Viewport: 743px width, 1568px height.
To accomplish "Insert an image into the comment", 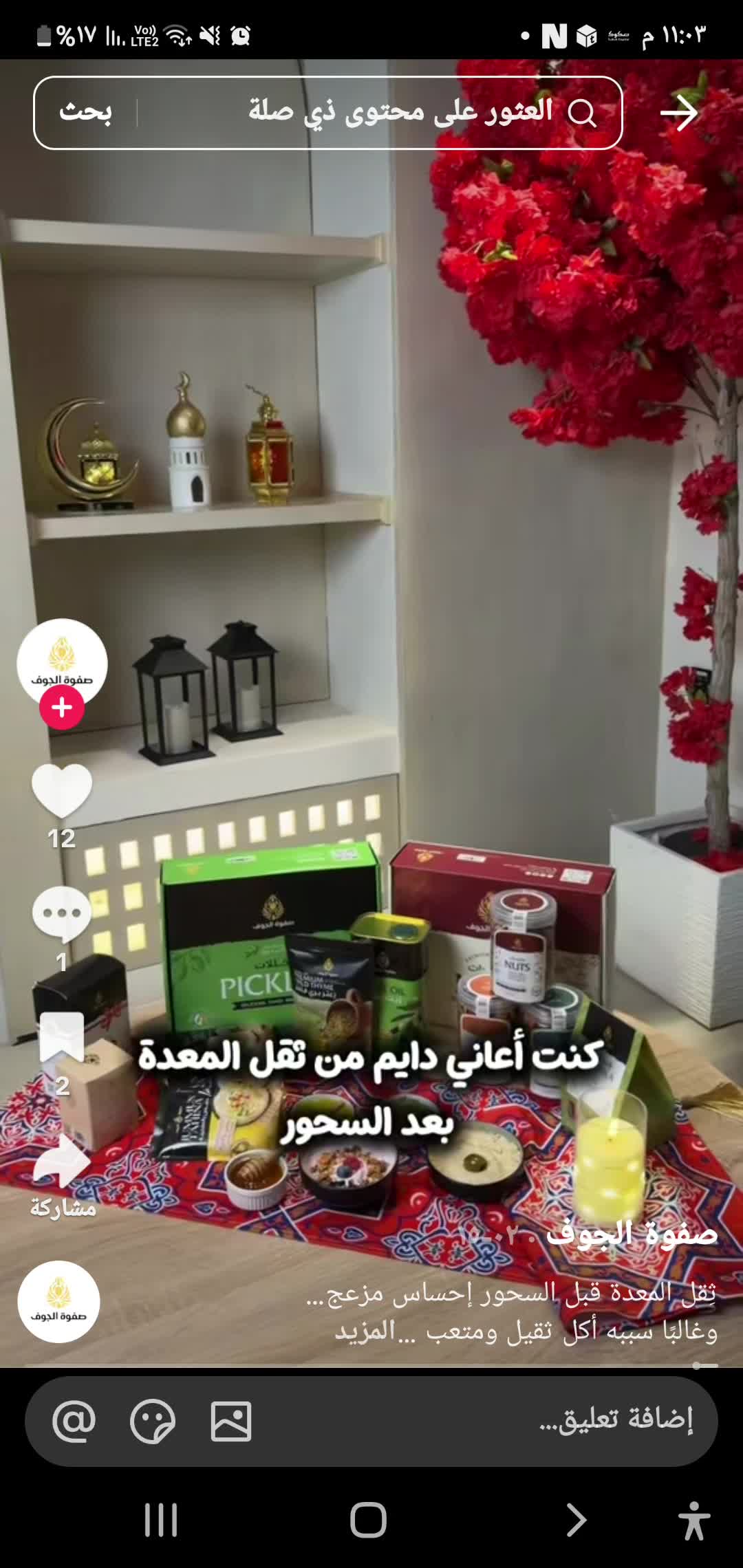I will tap(231, 1421).
